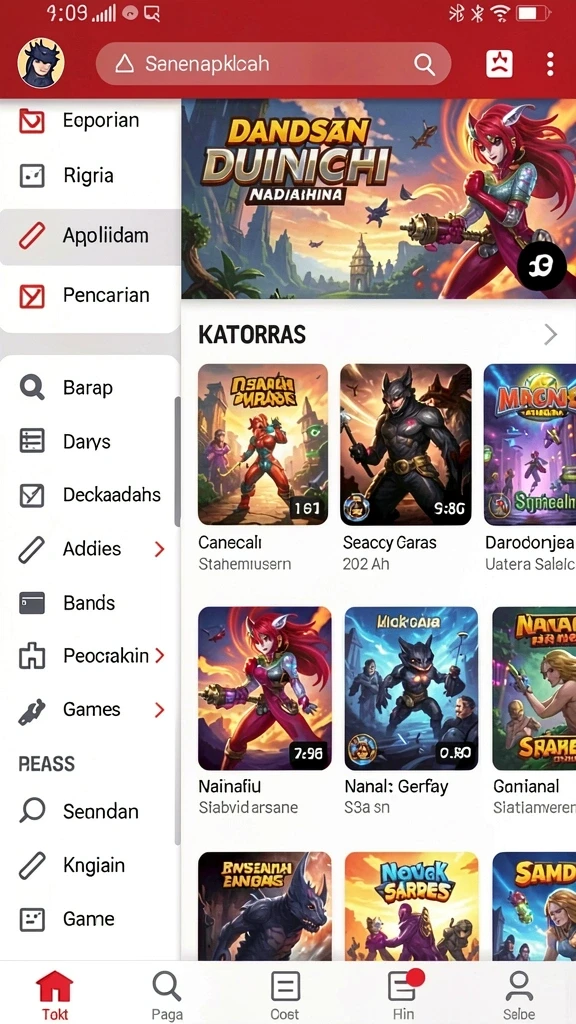Image resolution: width=576 pixels, height=1024 pixels.
Task: Go to Deckaadahs in the drawer
Action: tap(89, 496)
